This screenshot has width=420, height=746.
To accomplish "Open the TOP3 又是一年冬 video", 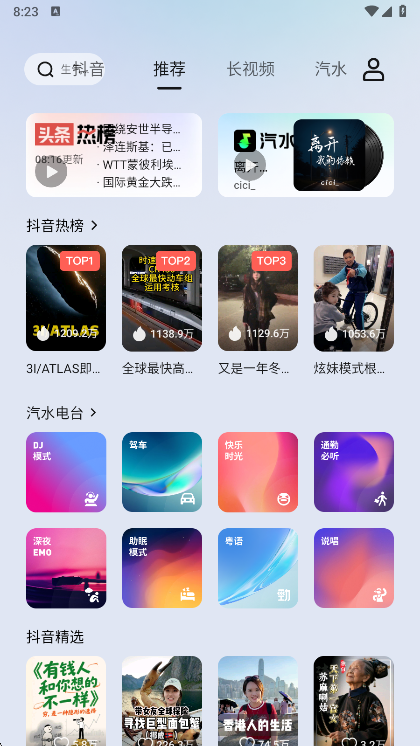I will [x=258, y=298].
